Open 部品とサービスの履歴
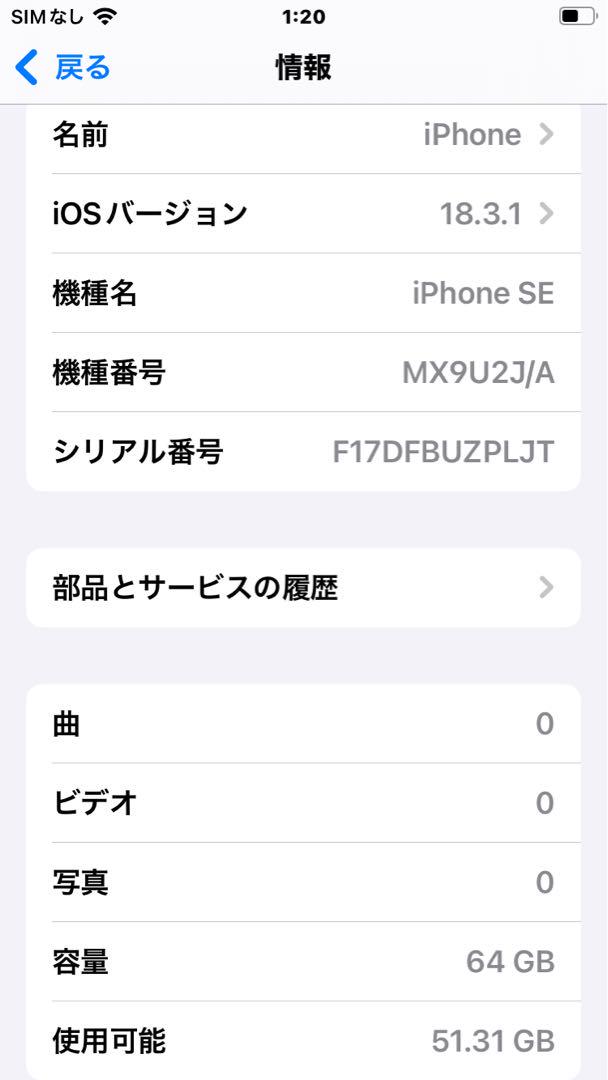 pyautogui.click(x=303, y=588)
